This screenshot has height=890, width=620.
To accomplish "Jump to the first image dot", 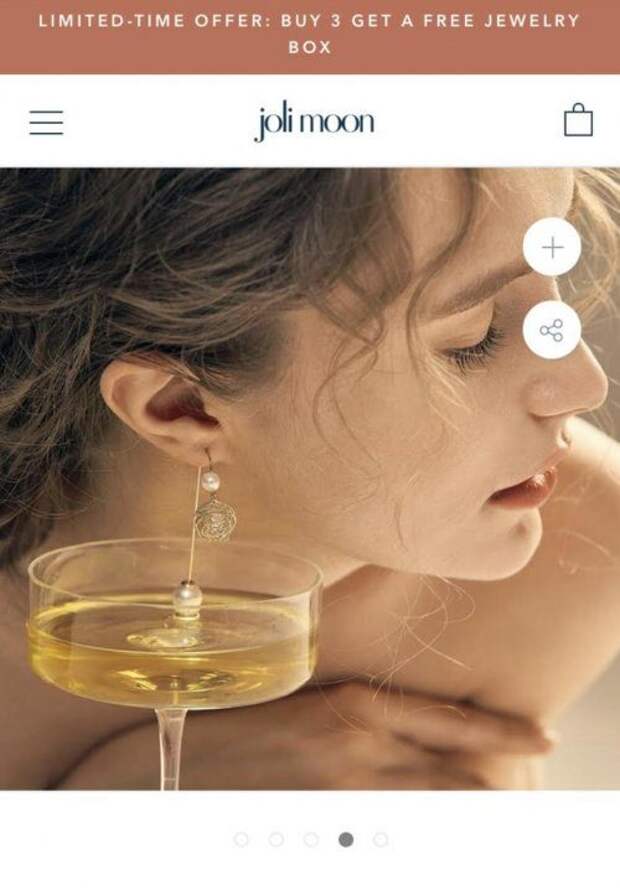I will point(241,839).
